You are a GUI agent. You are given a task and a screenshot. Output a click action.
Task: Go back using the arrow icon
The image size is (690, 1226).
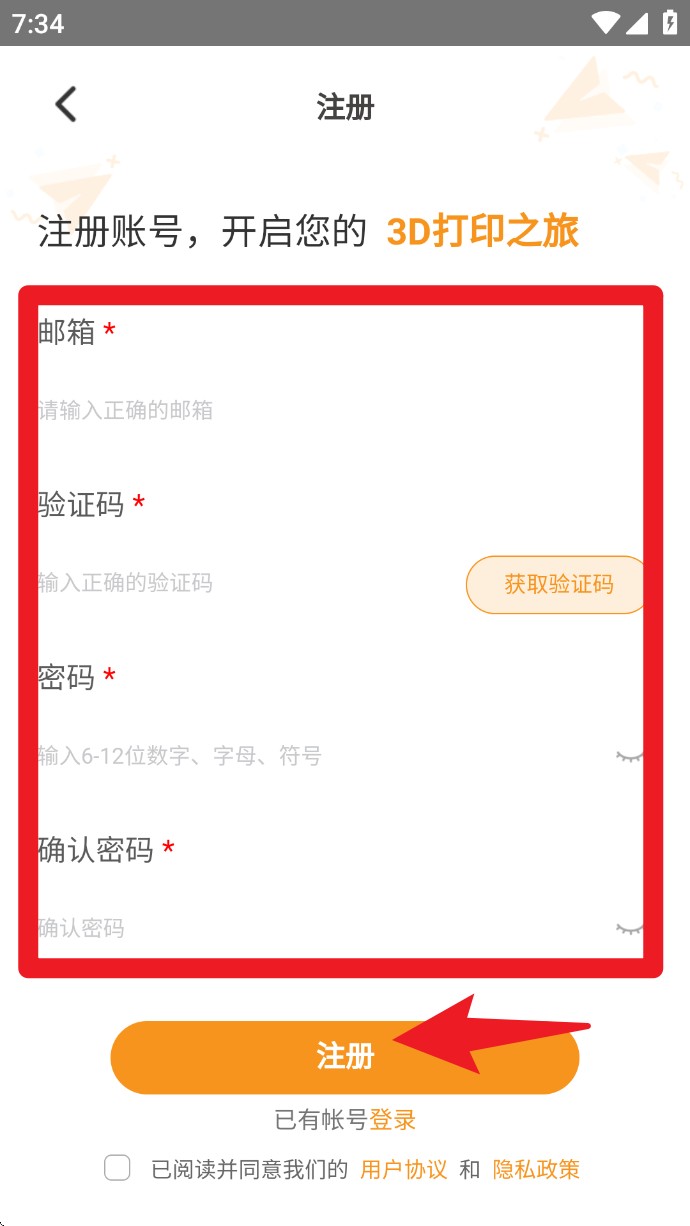click(x=66, y=105)
